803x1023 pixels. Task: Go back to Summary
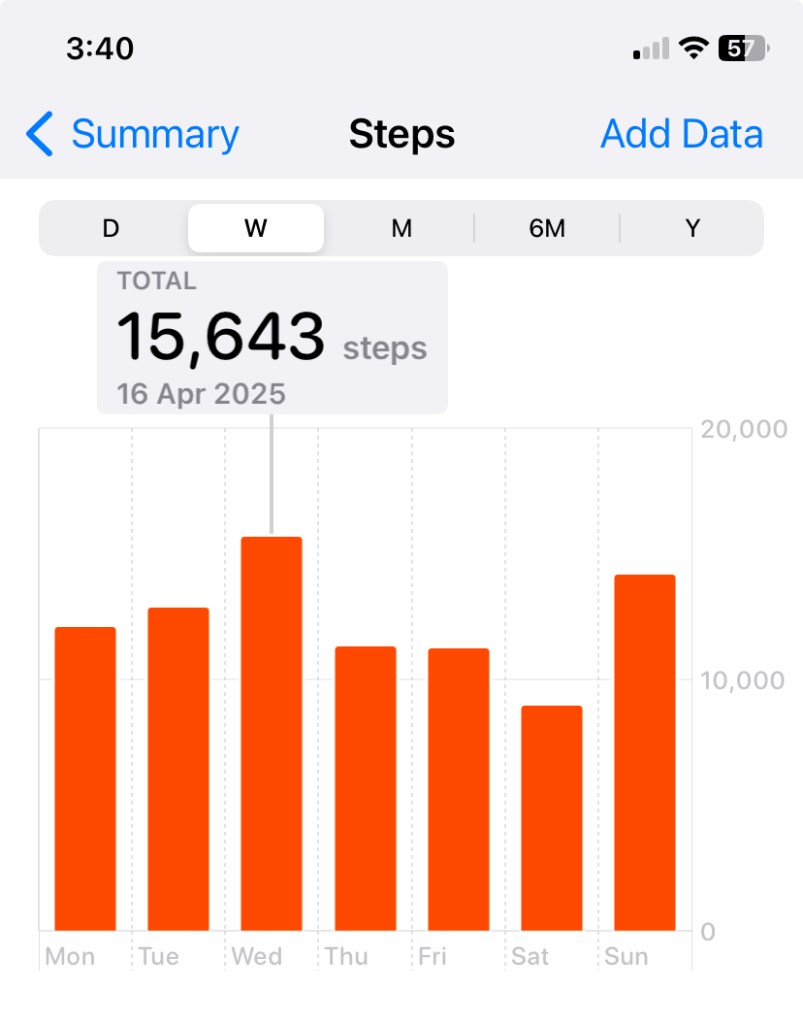coord(134,134)
